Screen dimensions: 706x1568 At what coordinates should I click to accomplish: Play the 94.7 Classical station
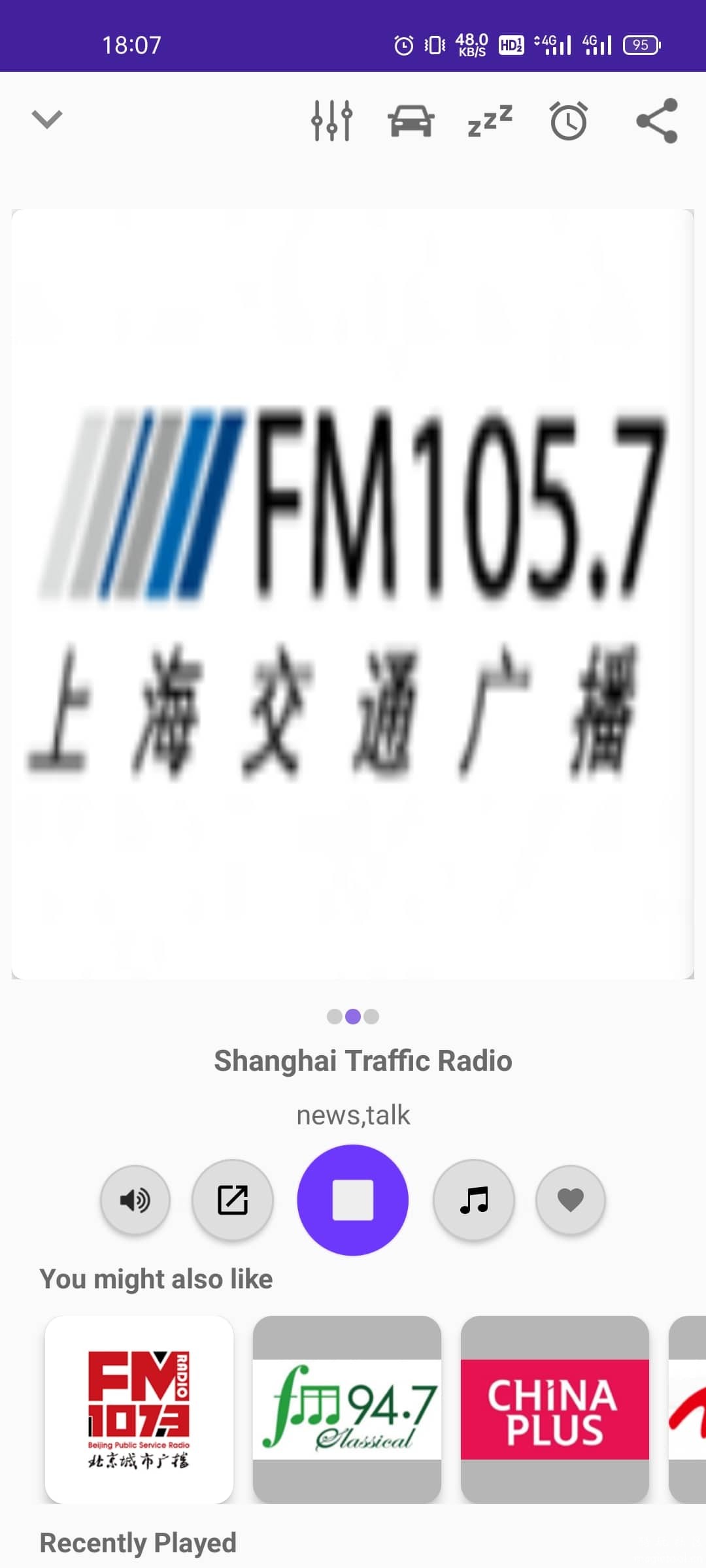[x=347, y=1409]
